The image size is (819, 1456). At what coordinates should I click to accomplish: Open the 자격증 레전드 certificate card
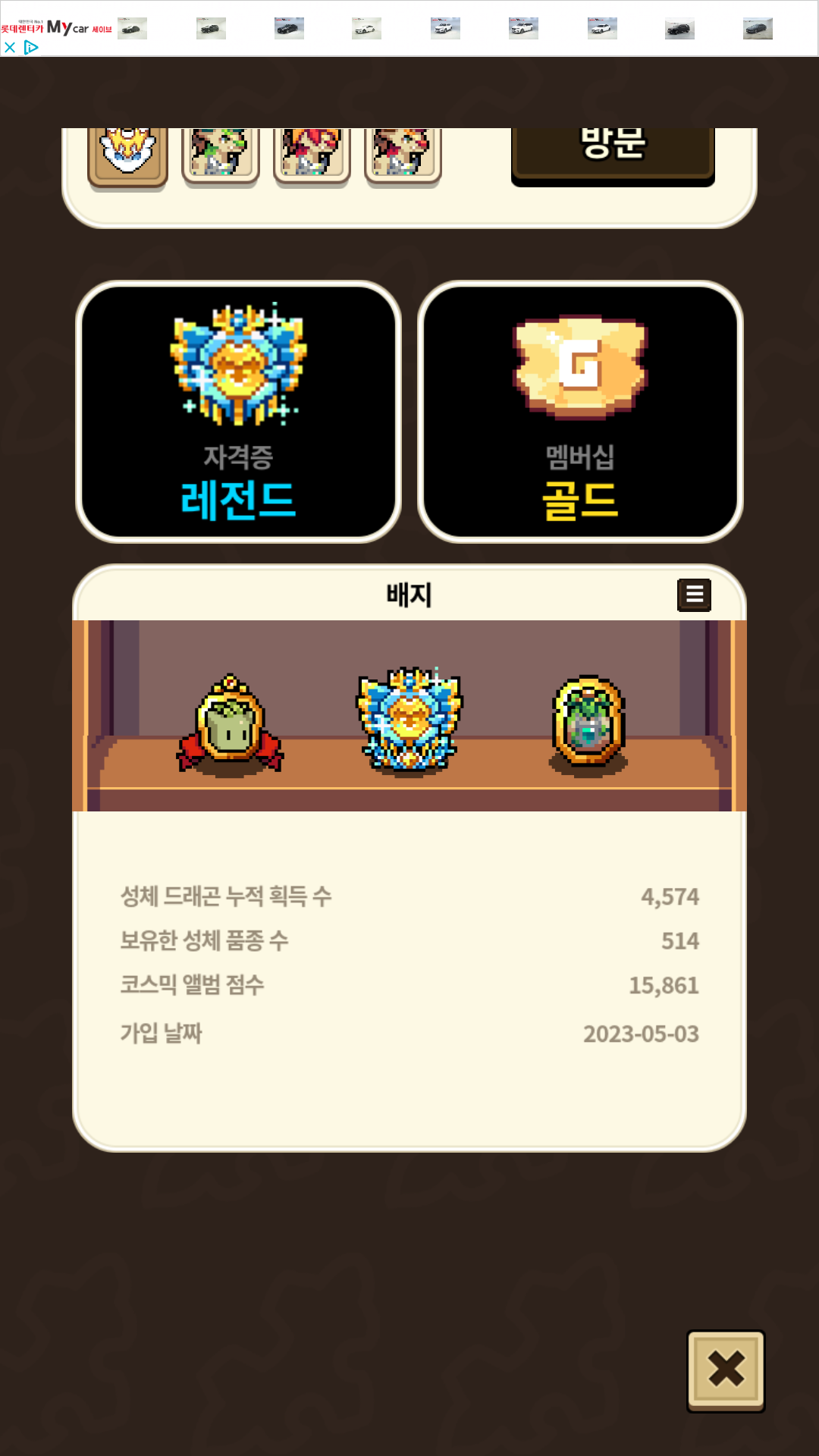[x=238, y=412]
